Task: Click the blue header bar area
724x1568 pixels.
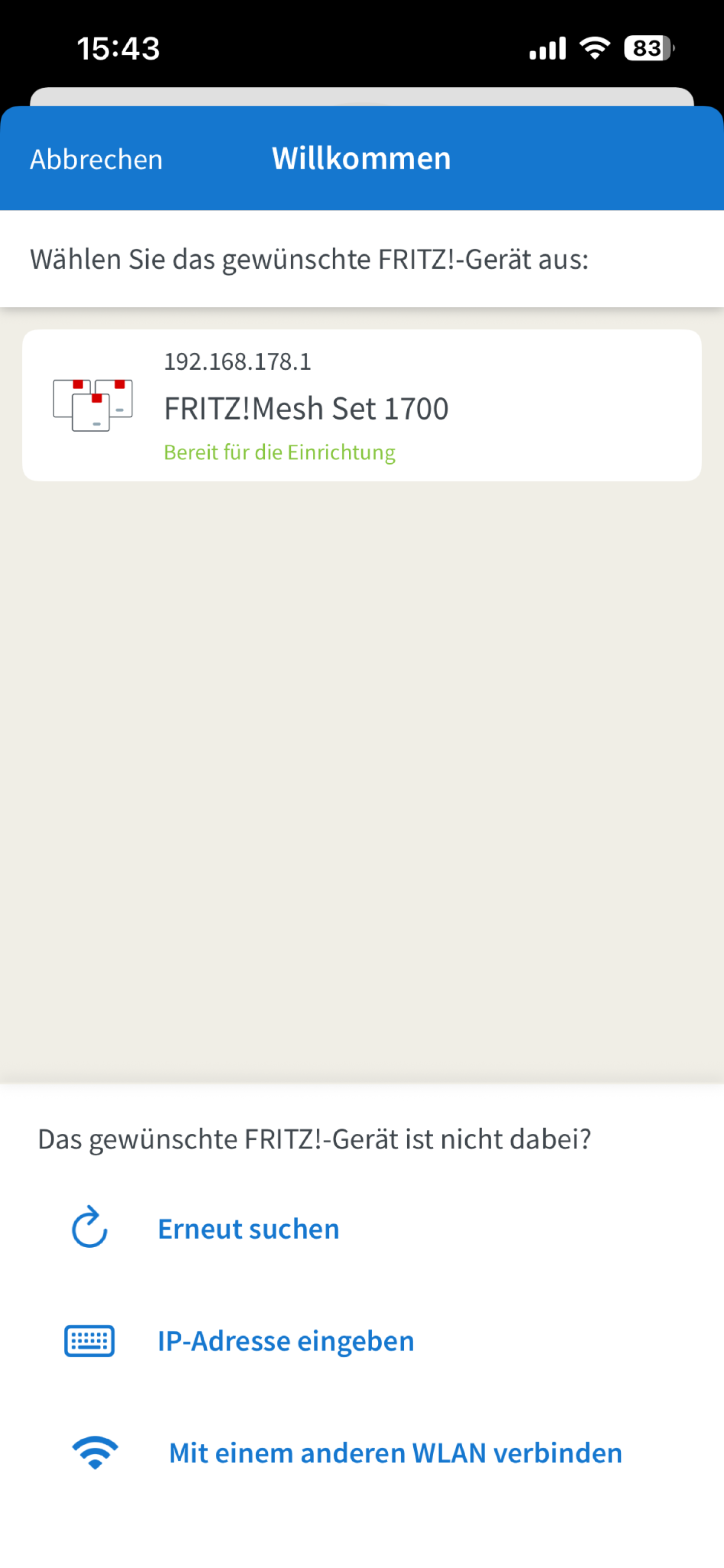Action: (548, 158)
